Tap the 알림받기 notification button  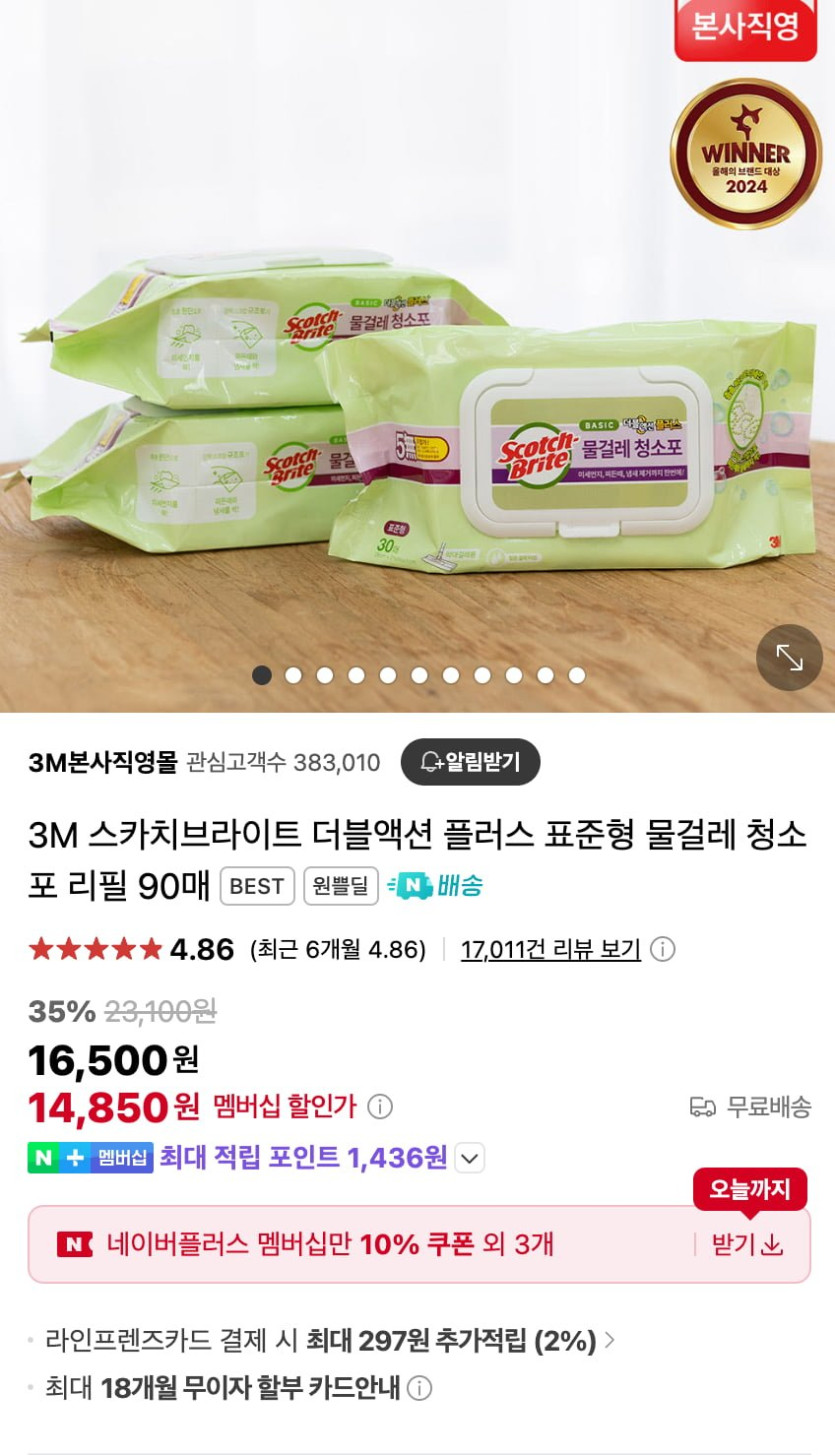click(470, 762)
